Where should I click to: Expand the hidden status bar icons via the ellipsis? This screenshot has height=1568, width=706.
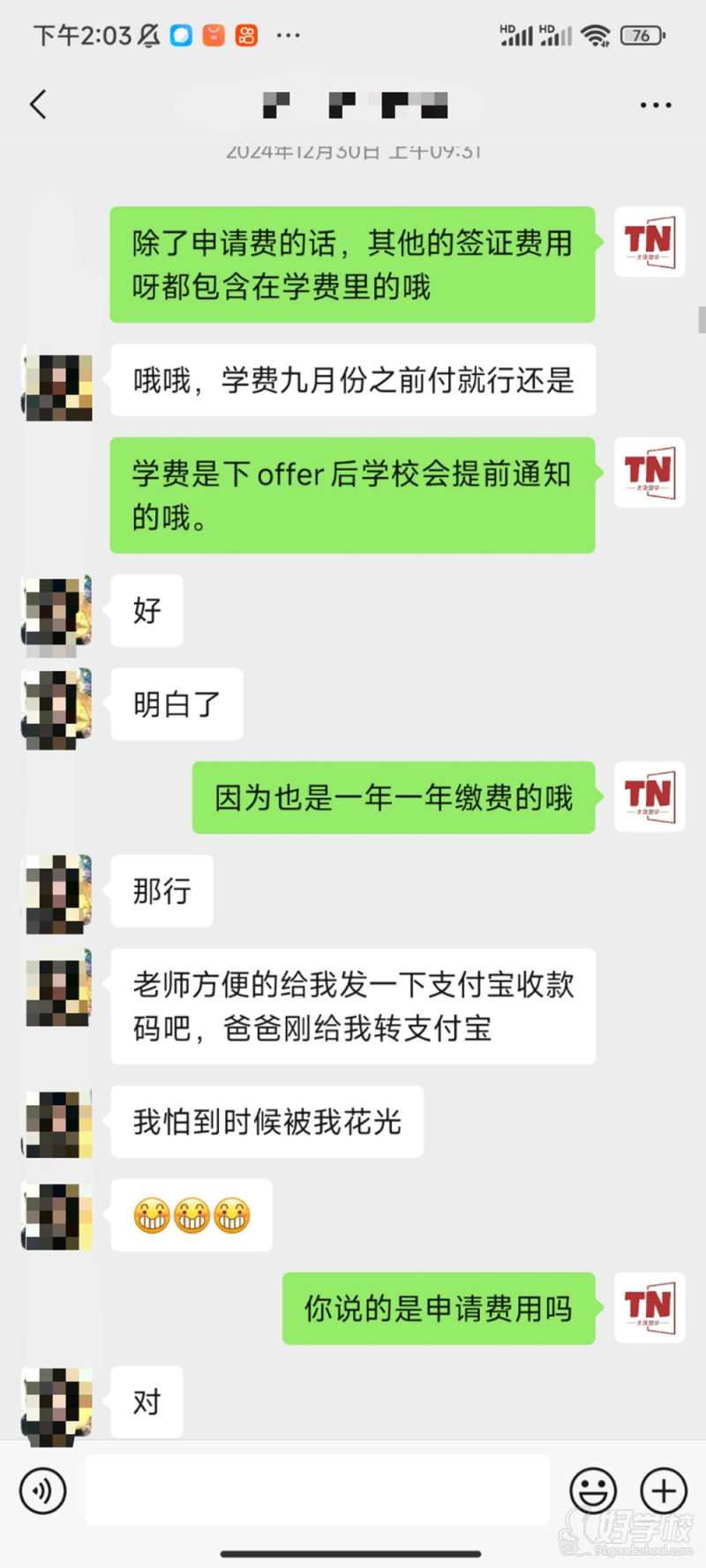(288, 35)
